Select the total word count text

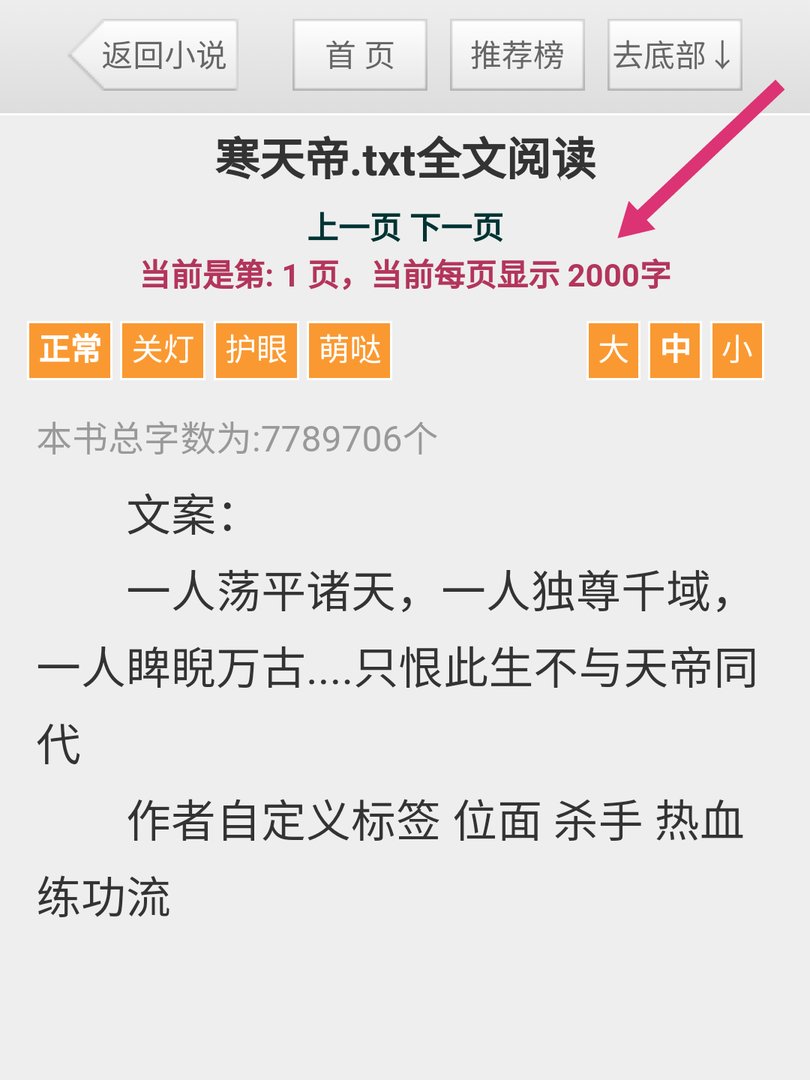[x=235, y=435]
